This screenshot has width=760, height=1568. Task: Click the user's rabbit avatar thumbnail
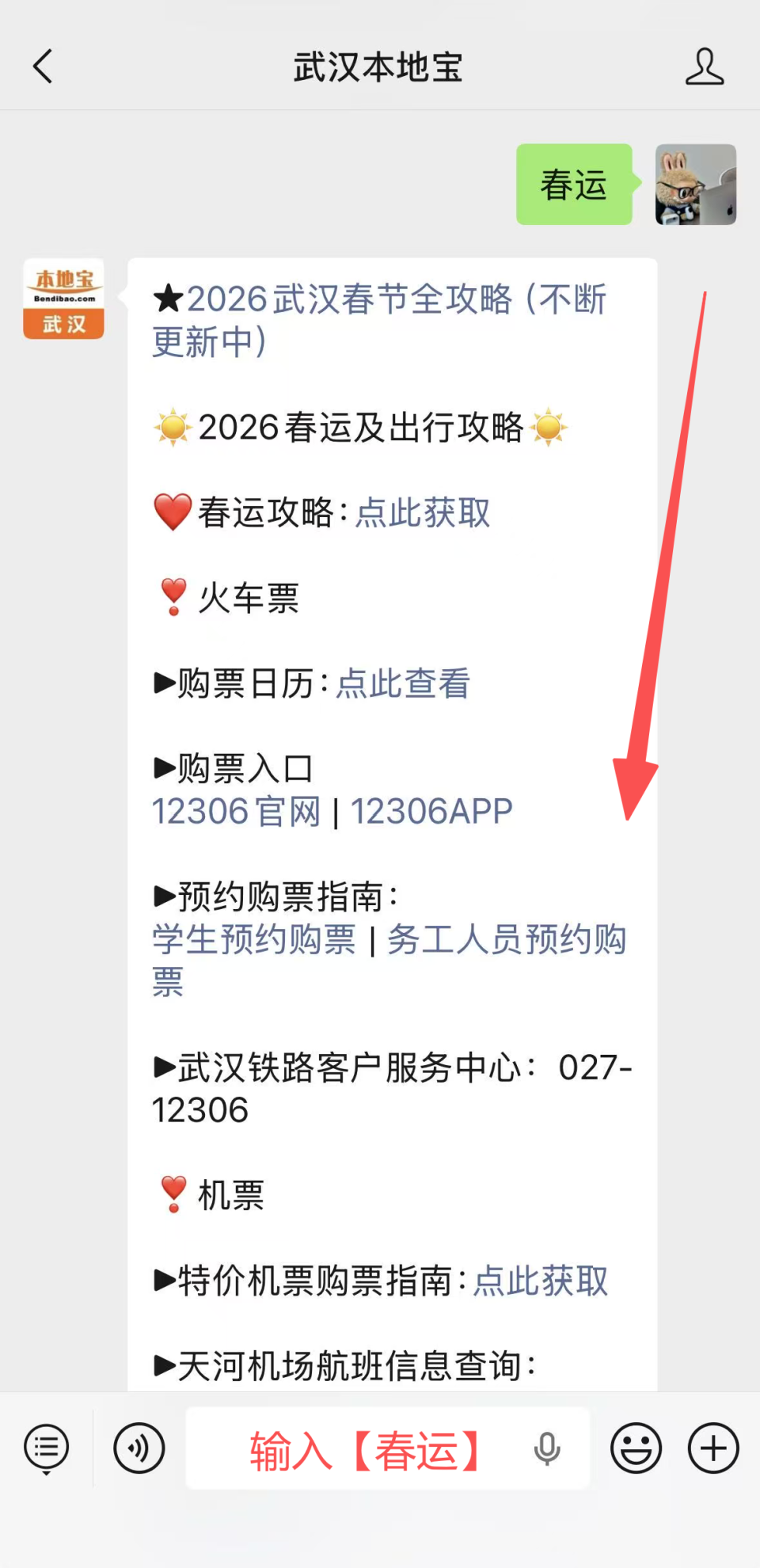[695, 185]
